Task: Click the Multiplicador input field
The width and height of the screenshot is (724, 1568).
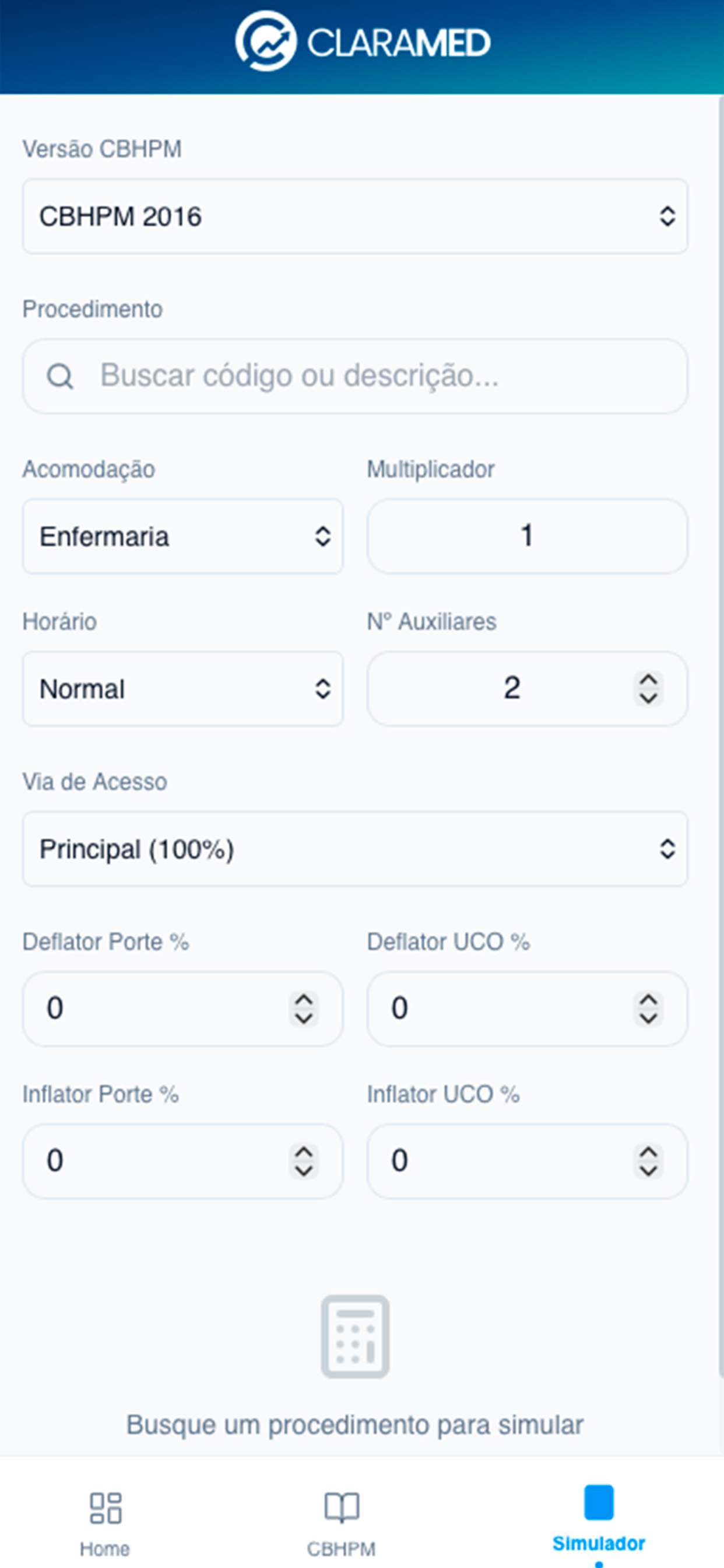Action: coord(527,535)
